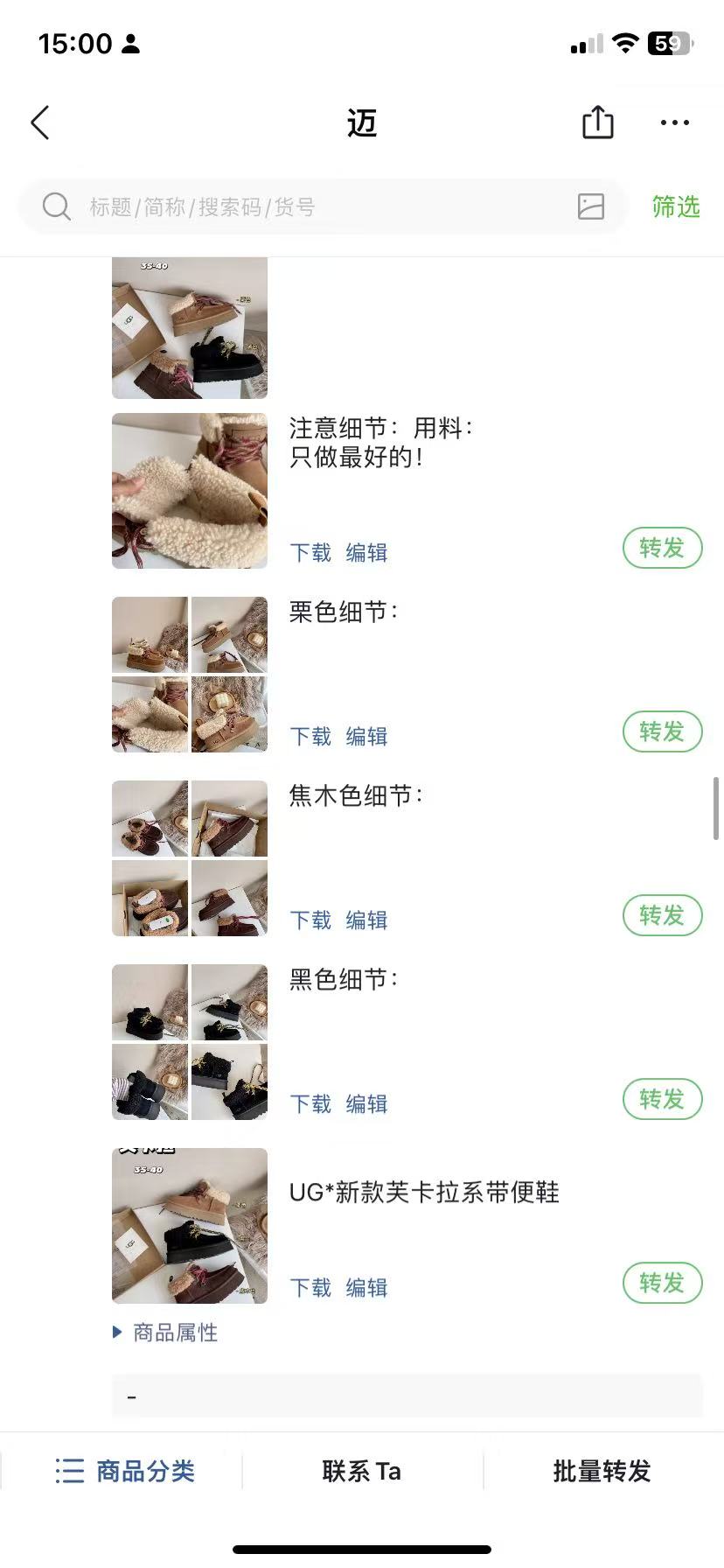This screenshot has height=1568, width=724.
Task: Contact the seller via 联系 Ta
Action: 361,1471
